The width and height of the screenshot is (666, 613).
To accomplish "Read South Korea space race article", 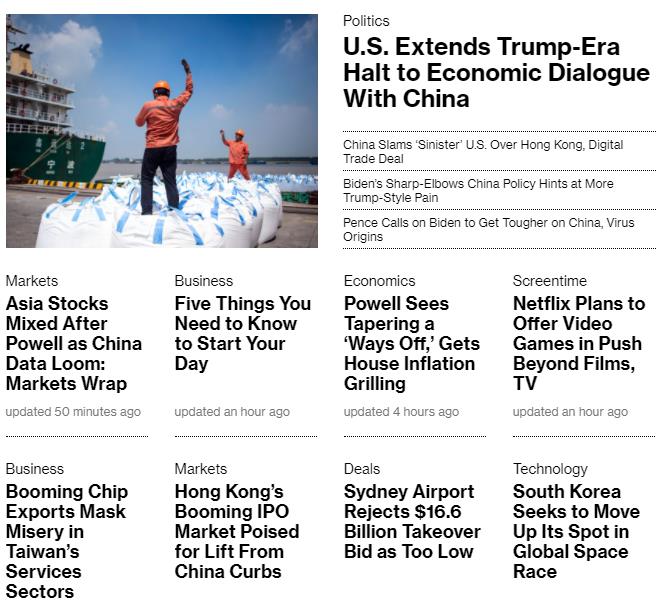I will click(x=576, y=531).
